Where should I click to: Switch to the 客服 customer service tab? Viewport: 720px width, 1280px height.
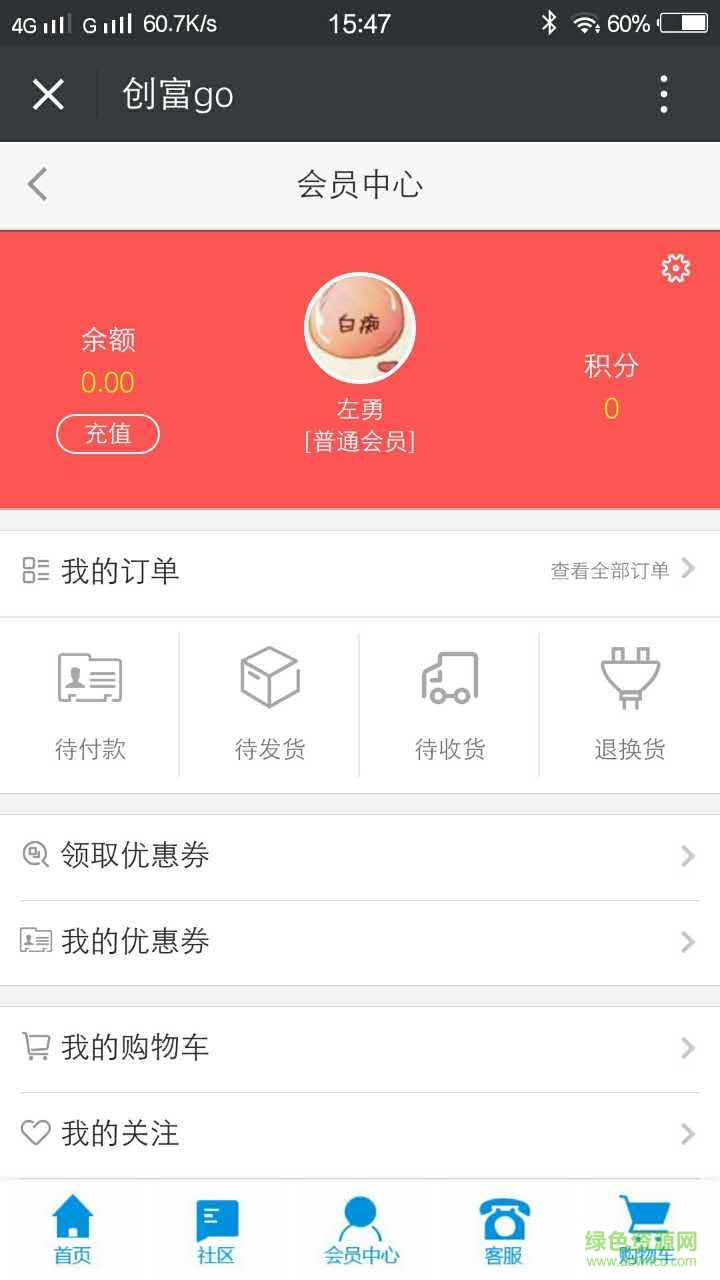click(504, 1231)
